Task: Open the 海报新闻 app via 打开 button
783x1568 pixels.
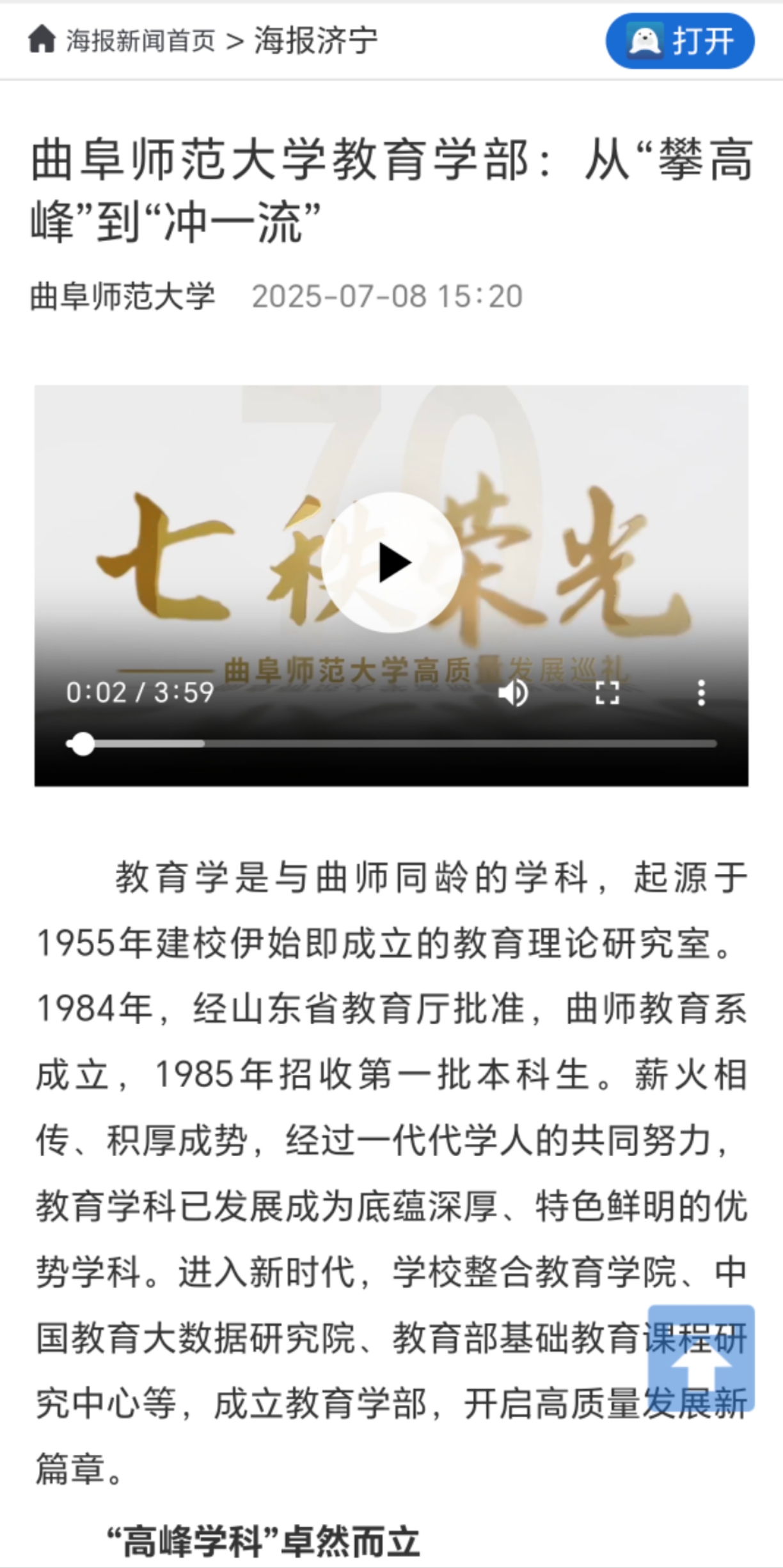Action: (680, 42)
